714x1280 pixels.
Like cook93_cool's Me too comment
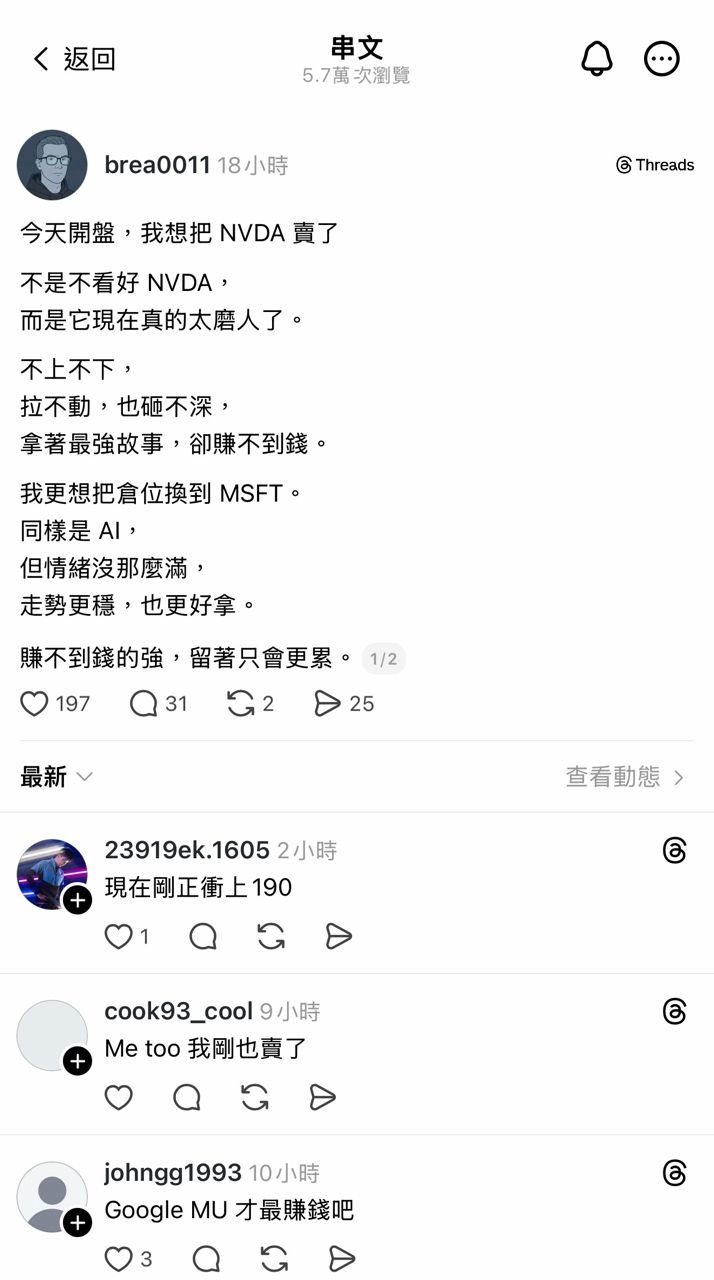coord(119,1097)
